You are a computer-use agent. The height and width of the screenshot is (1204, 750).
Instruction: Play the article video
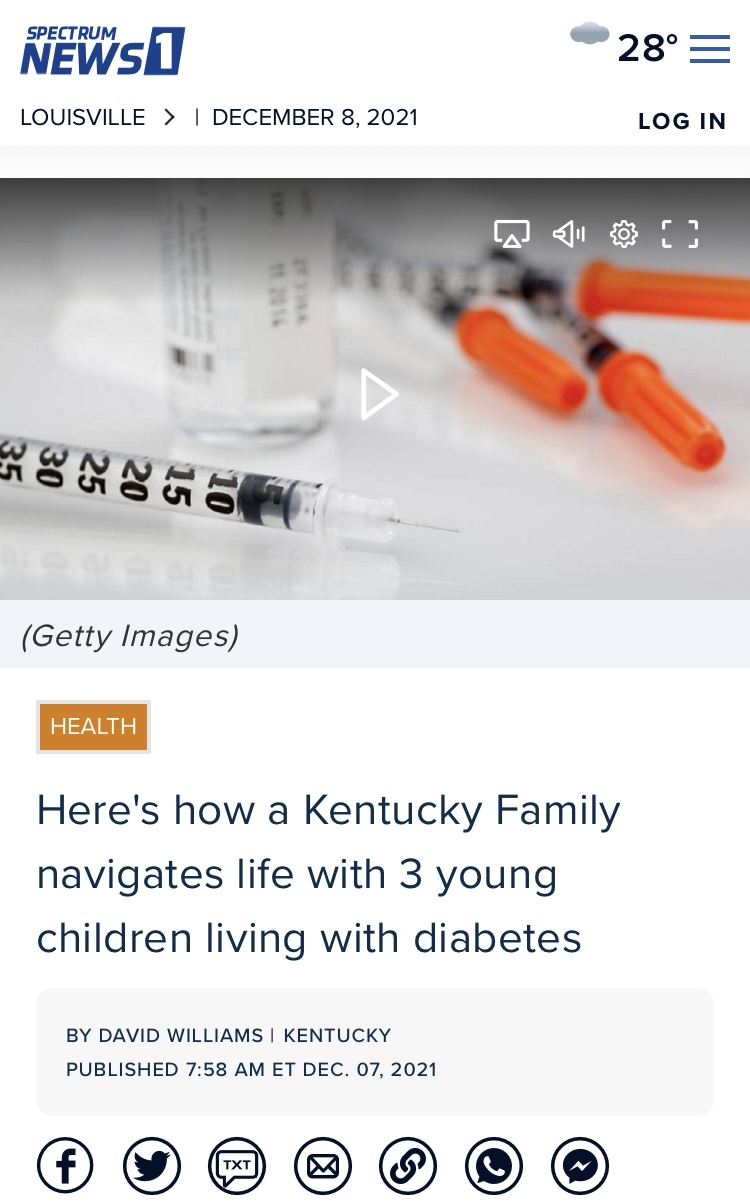378,394
